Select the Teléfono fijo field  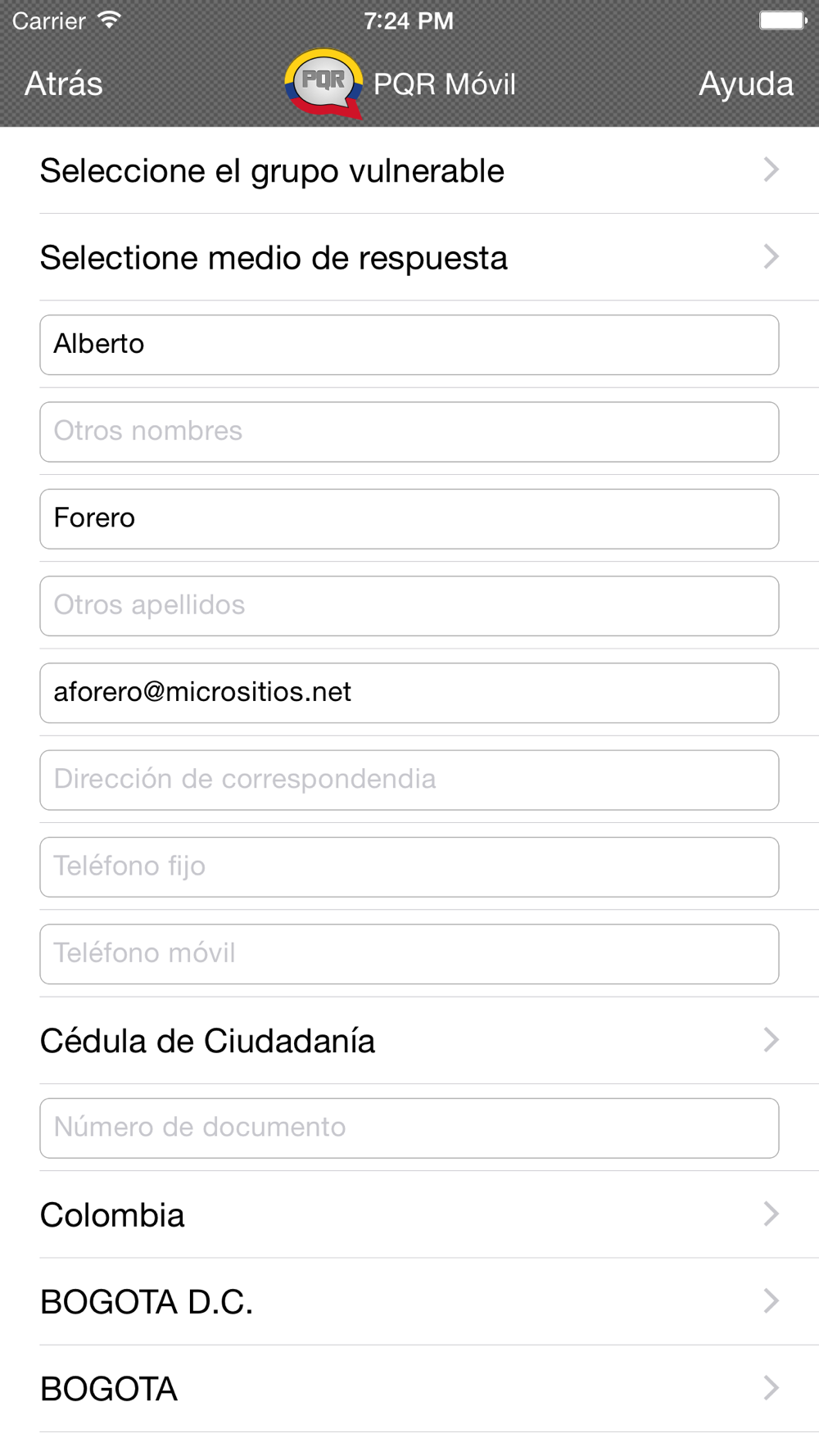[x=409, y=866]
